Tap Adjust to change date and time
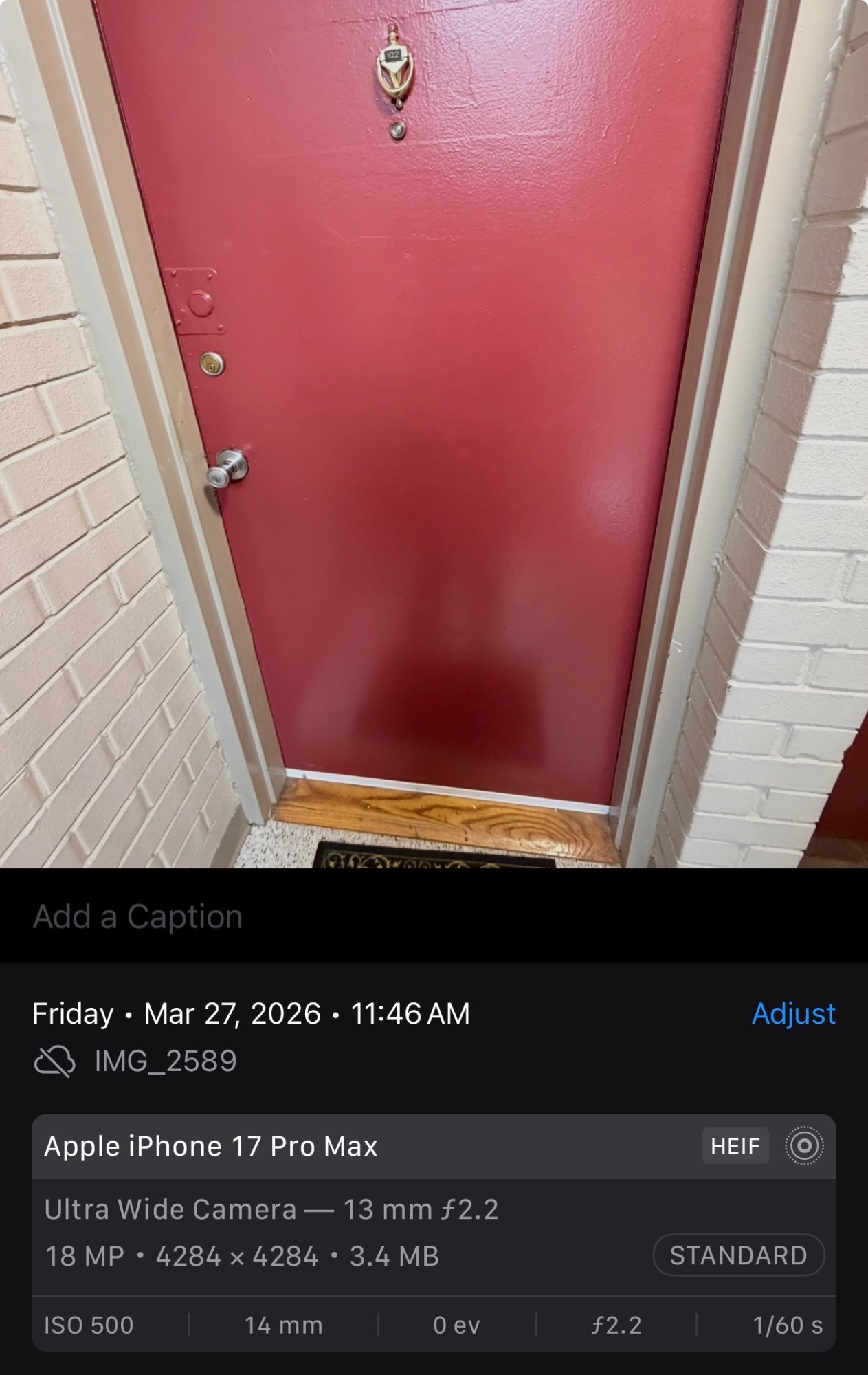 click(793, 1013)
